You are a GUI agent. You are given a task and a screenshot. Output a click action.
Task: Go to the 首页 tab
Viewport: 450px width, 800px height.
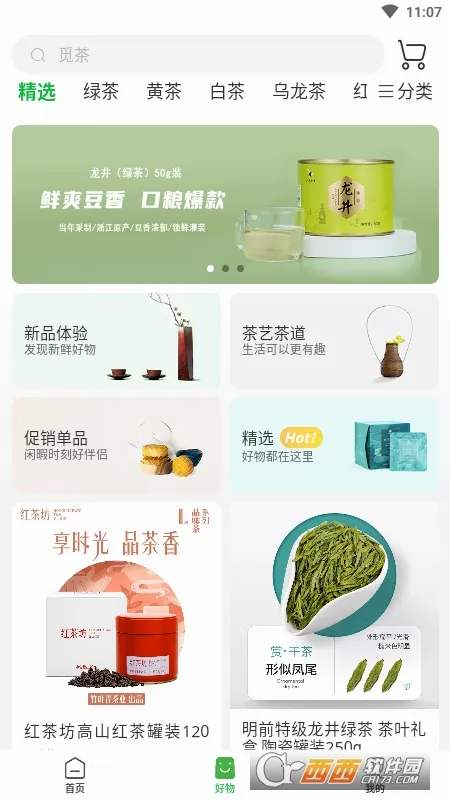pos(75,775)
